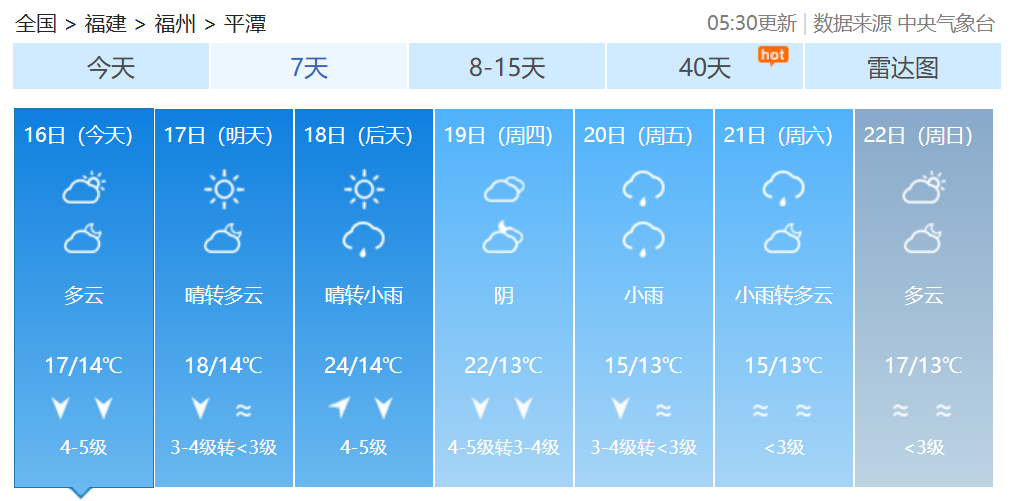Open the 雷达图 radar tab
The width and height of the screenshot is (1011, 501).
pyautogui.click(x=902, y=67)
